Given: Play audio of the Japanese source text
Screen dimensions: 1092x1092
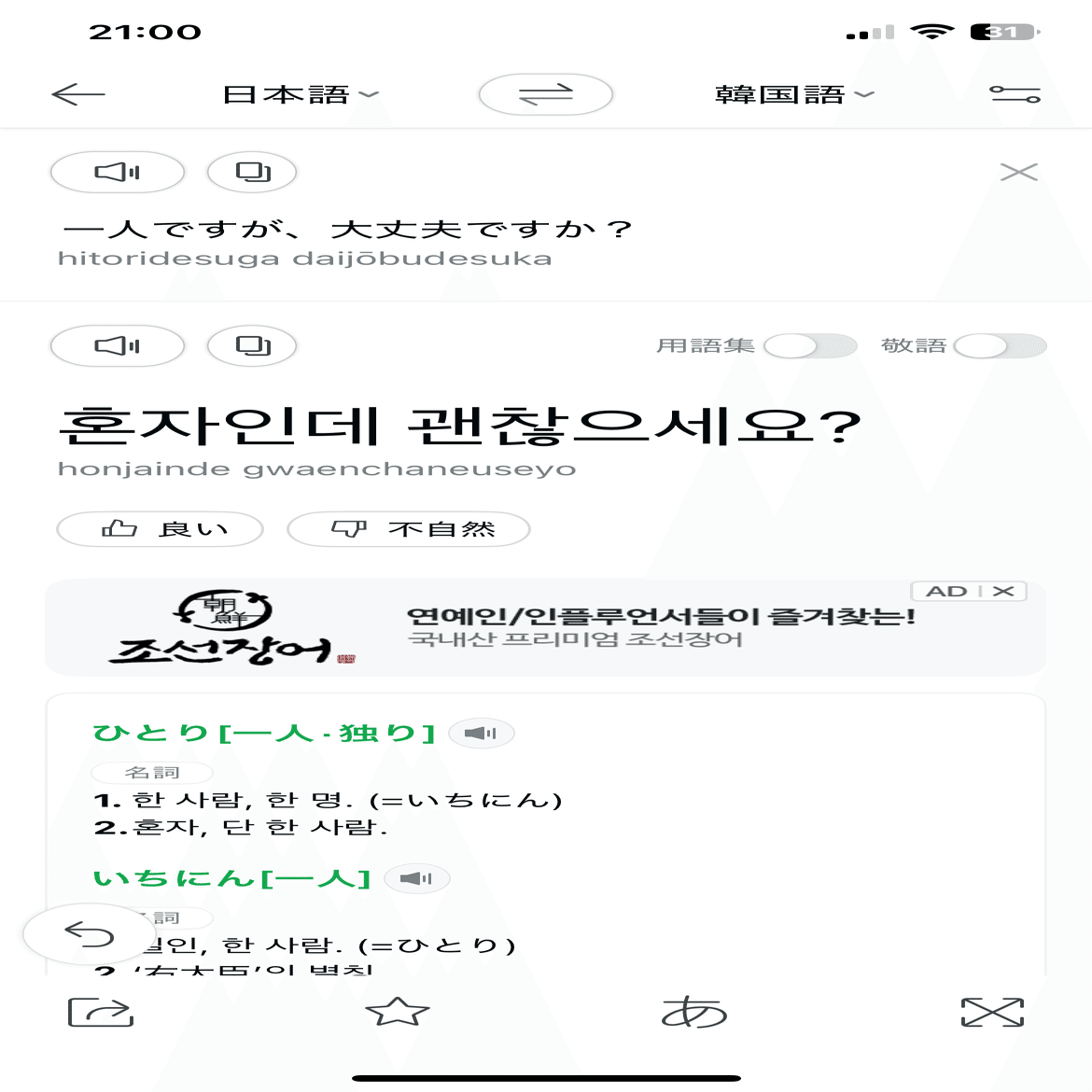Looking at the screenshot, I should [x=118, y=172].
